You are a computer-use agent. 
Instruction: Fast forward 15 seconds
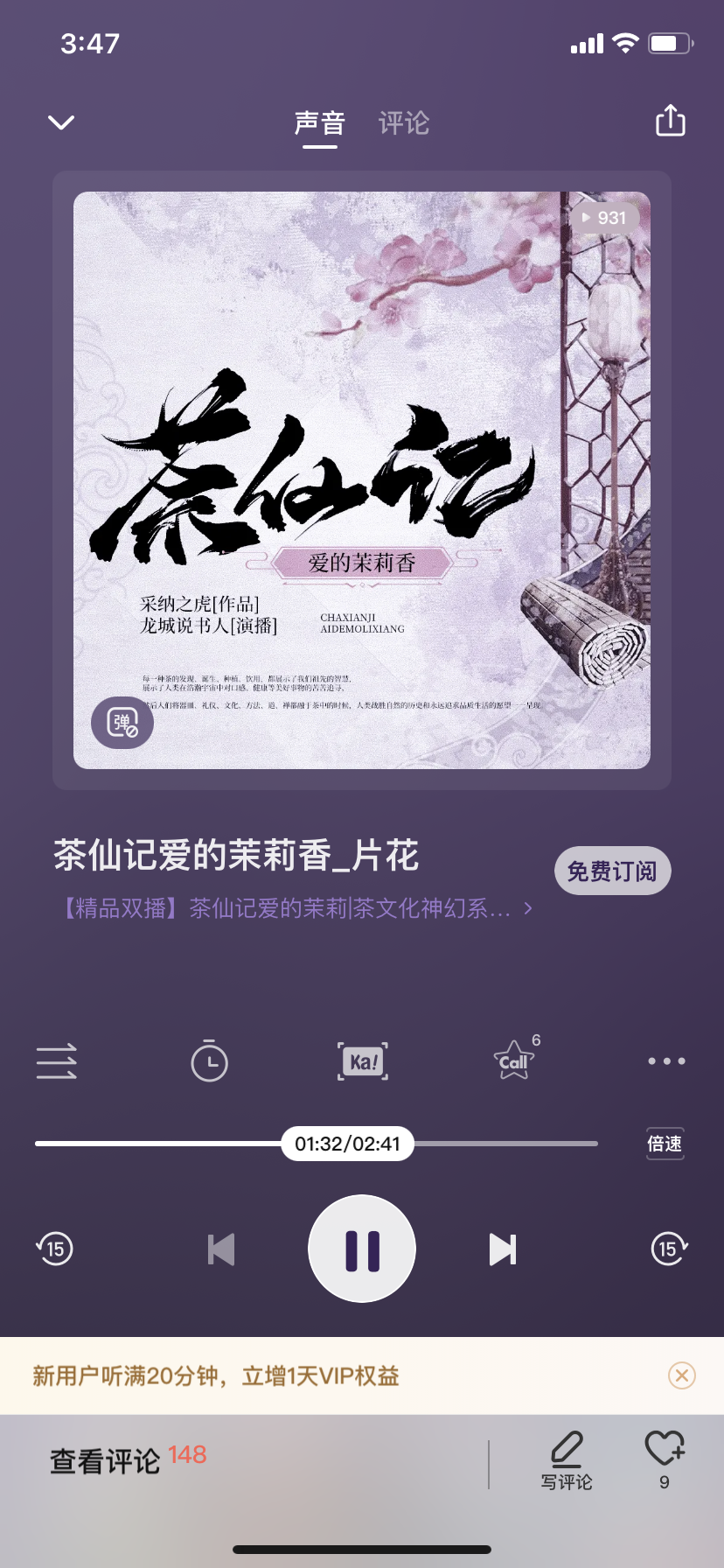coord(669,1249)
